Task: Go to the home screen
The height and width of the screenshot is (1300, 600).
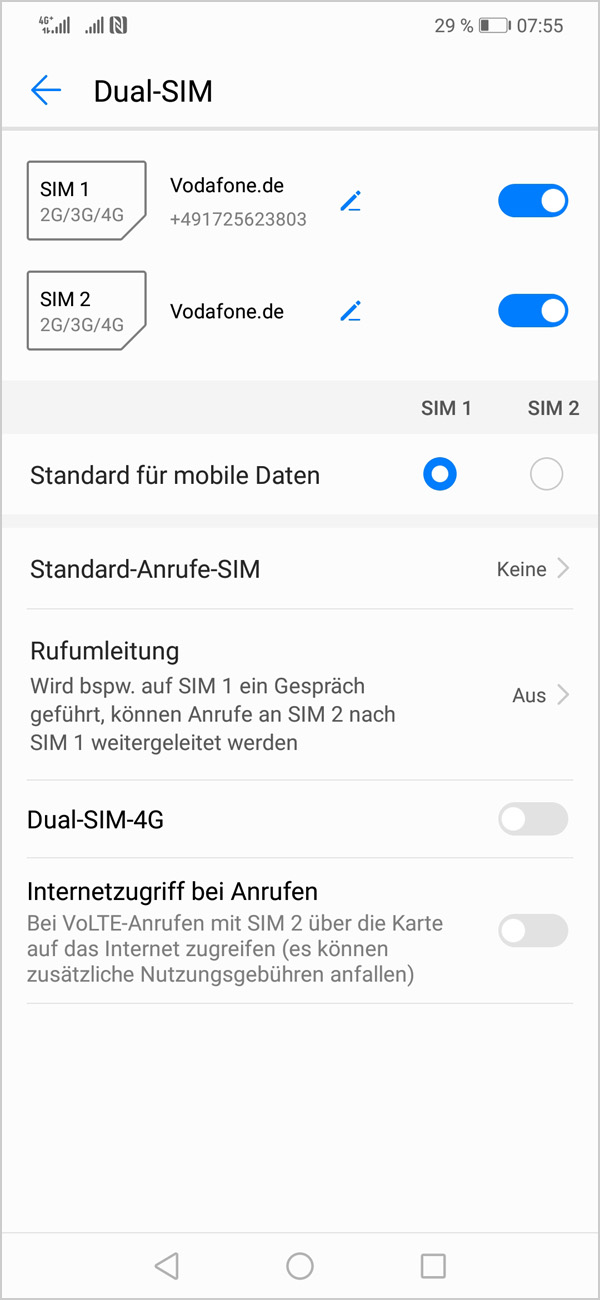Action: click(x=300, y=1266)
